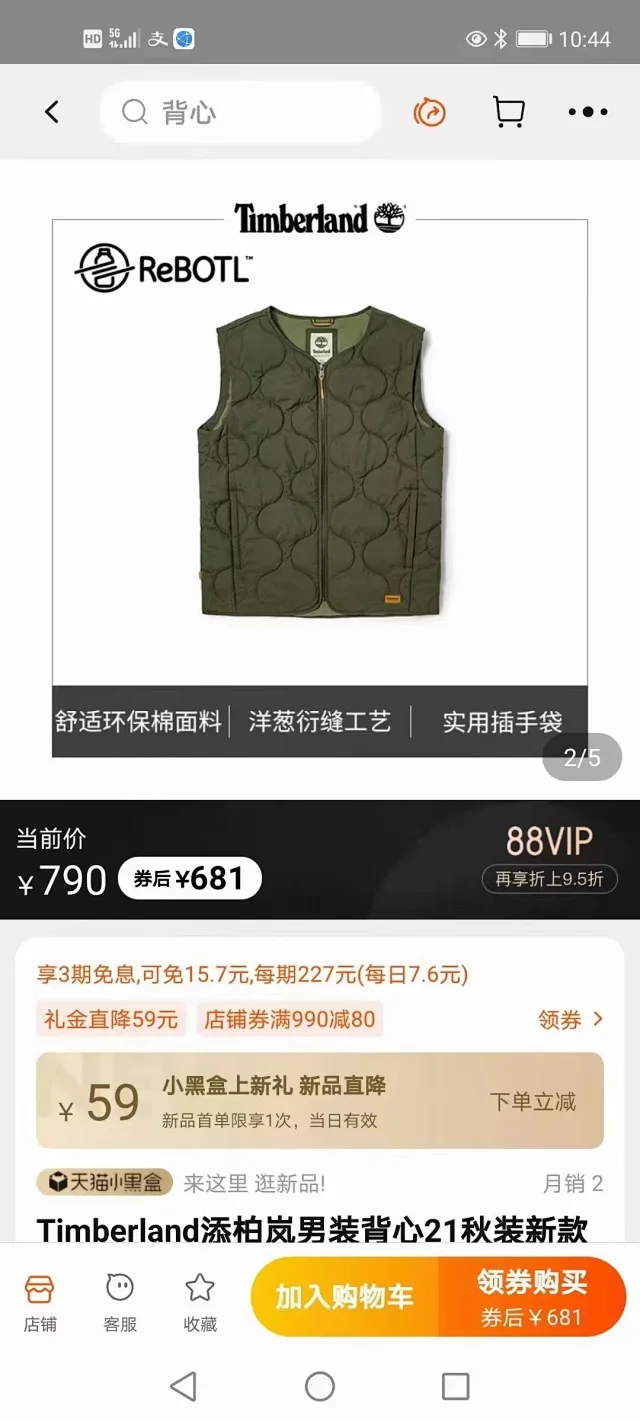This screenshot has height=1422, width=640.
Task: Open the shopping cart icon
Action: [x=509, y=112]
